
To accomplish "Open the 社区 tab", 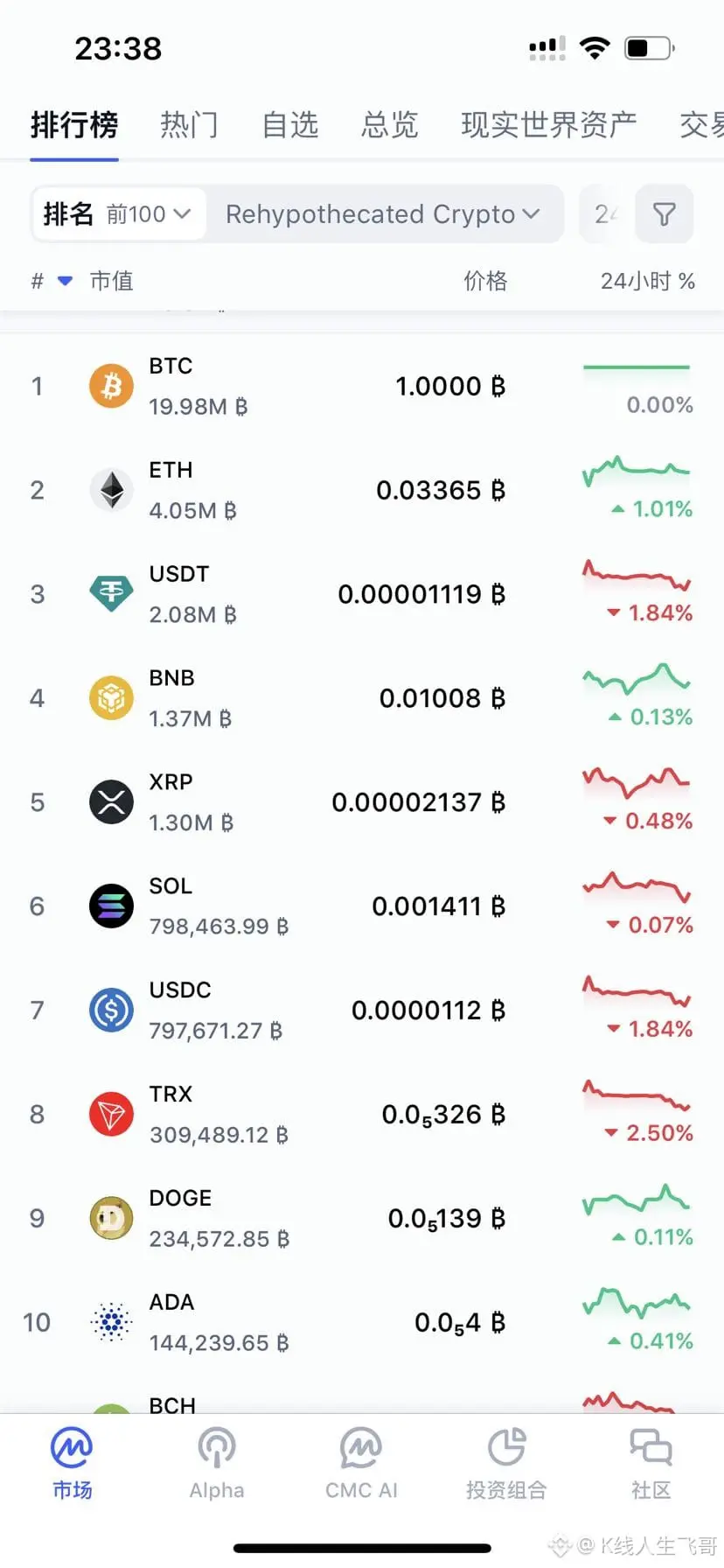I will tap(651, 1463).
